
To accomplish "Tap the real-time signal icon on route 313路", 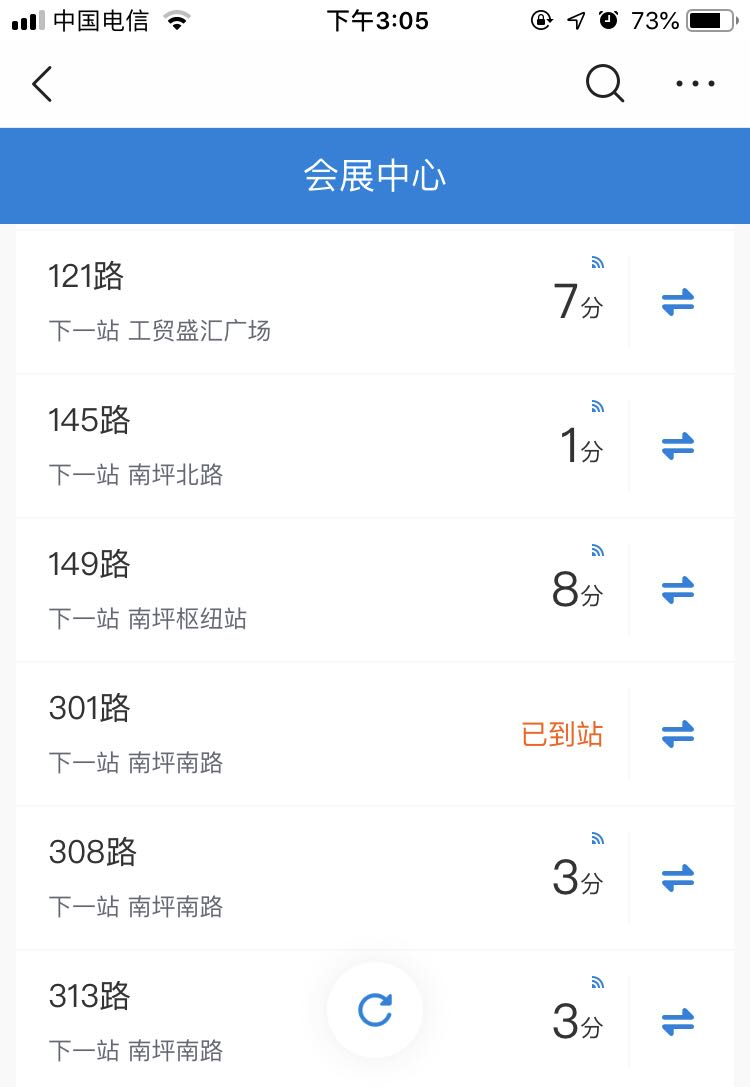I will click(598, 983).
